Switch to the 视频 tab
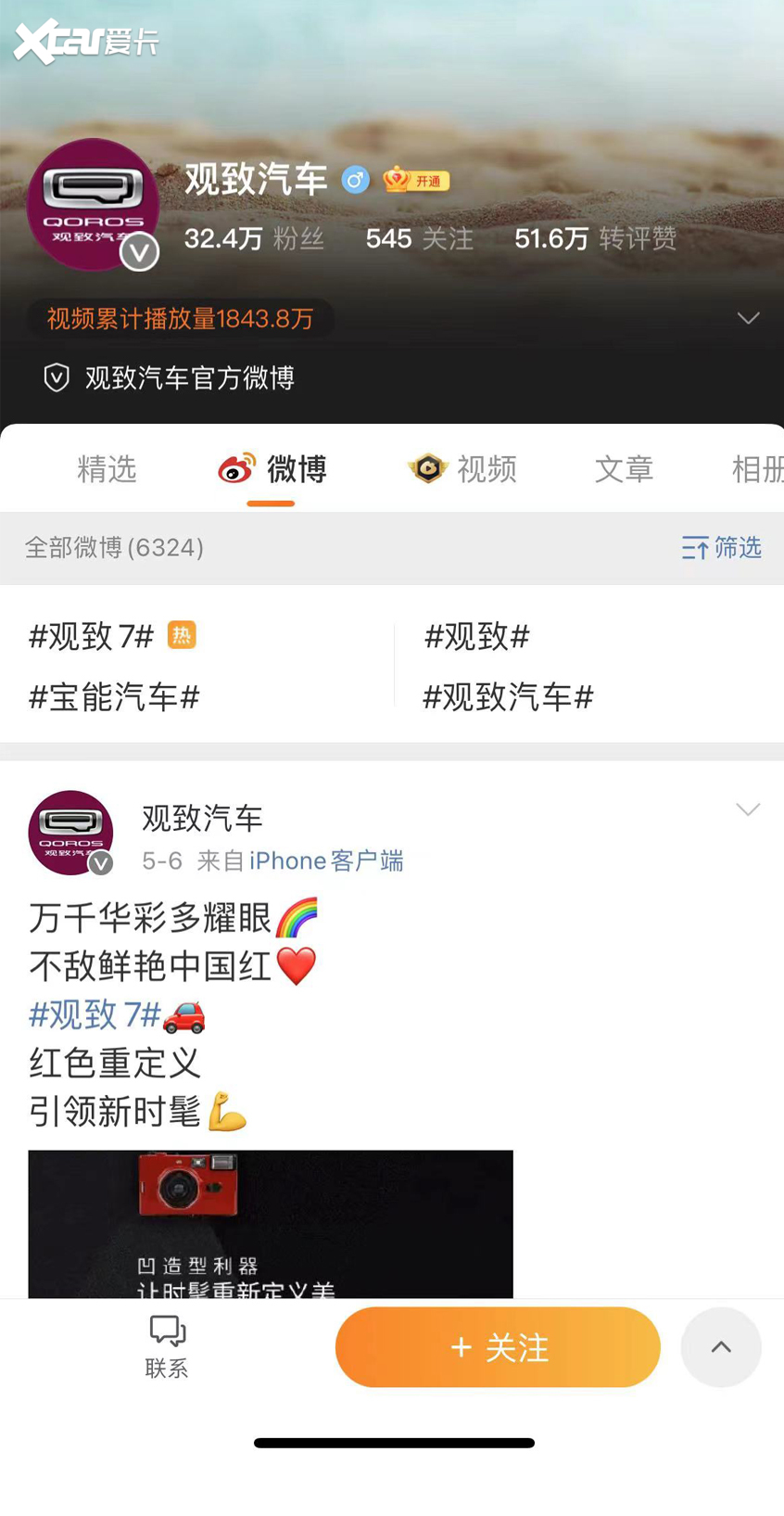The width and height of the screenshot is (784, 1516). click(x=463, y=469)
